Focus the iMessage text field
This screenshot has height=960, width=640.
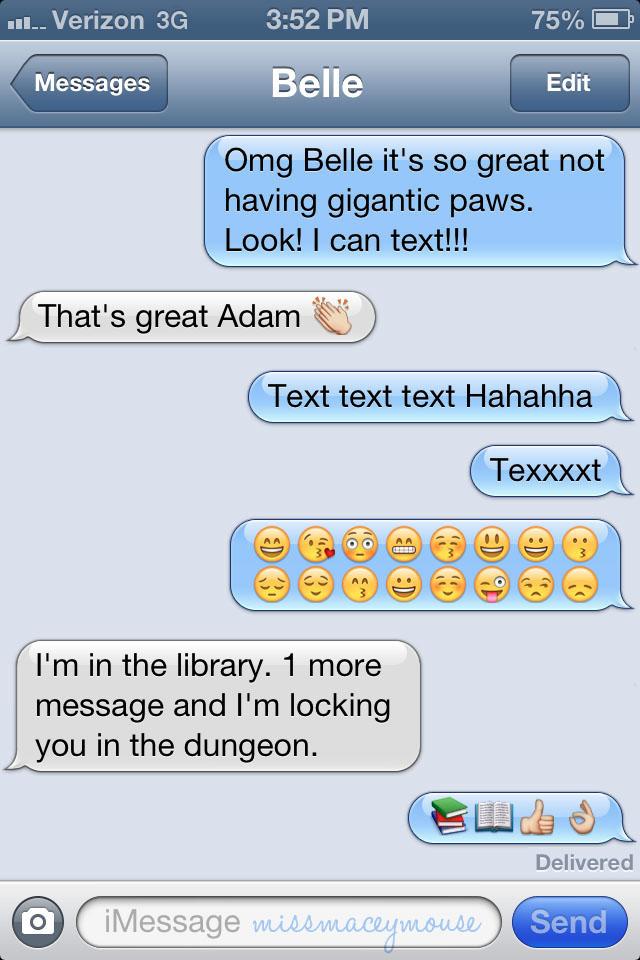point(290,921)
